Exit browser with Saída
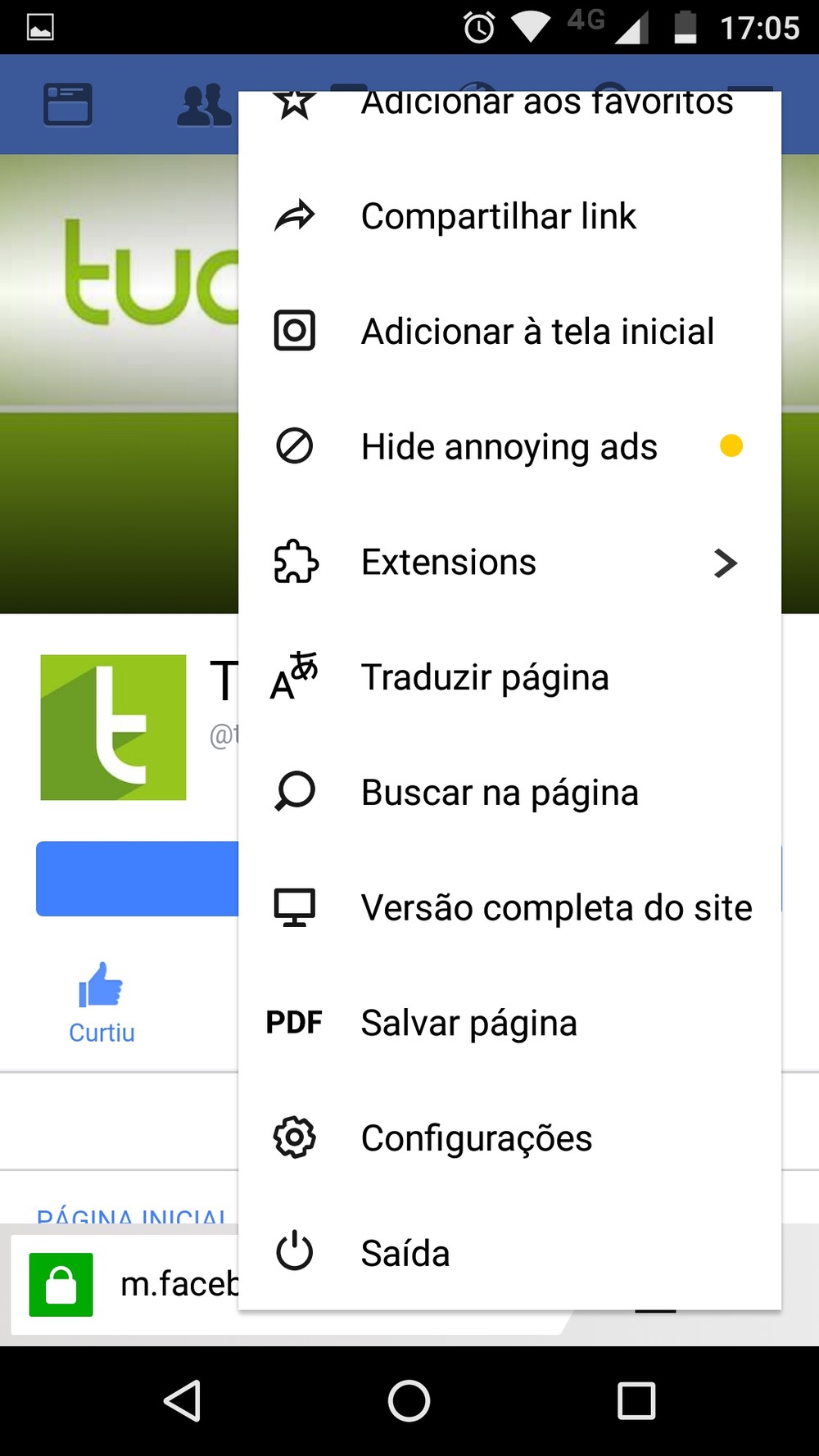Viewport: 819px width, 1456px height. tap(509, 1254)
